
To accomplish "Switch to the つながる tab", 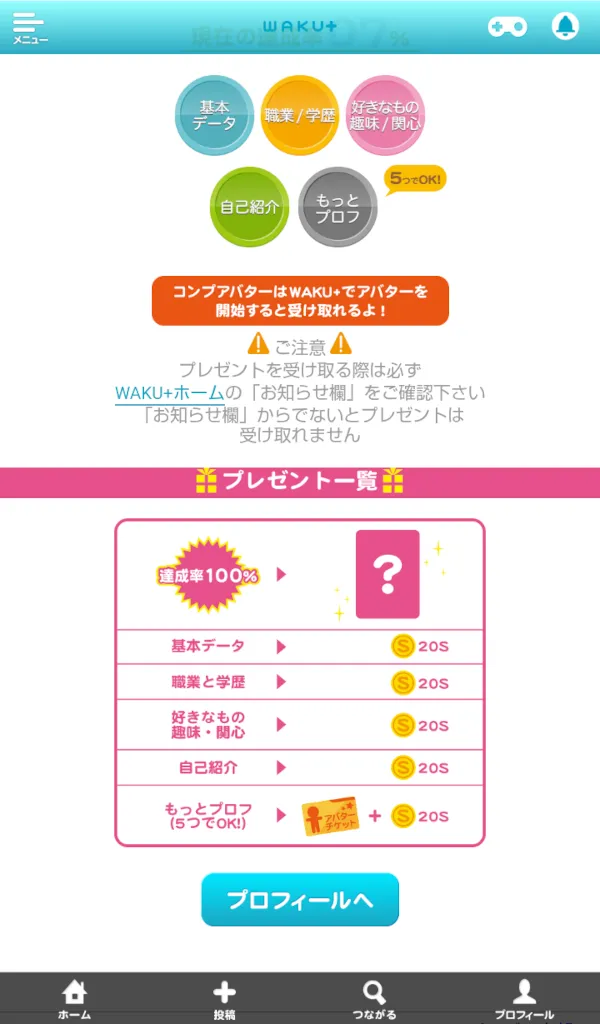I will 374,998.
